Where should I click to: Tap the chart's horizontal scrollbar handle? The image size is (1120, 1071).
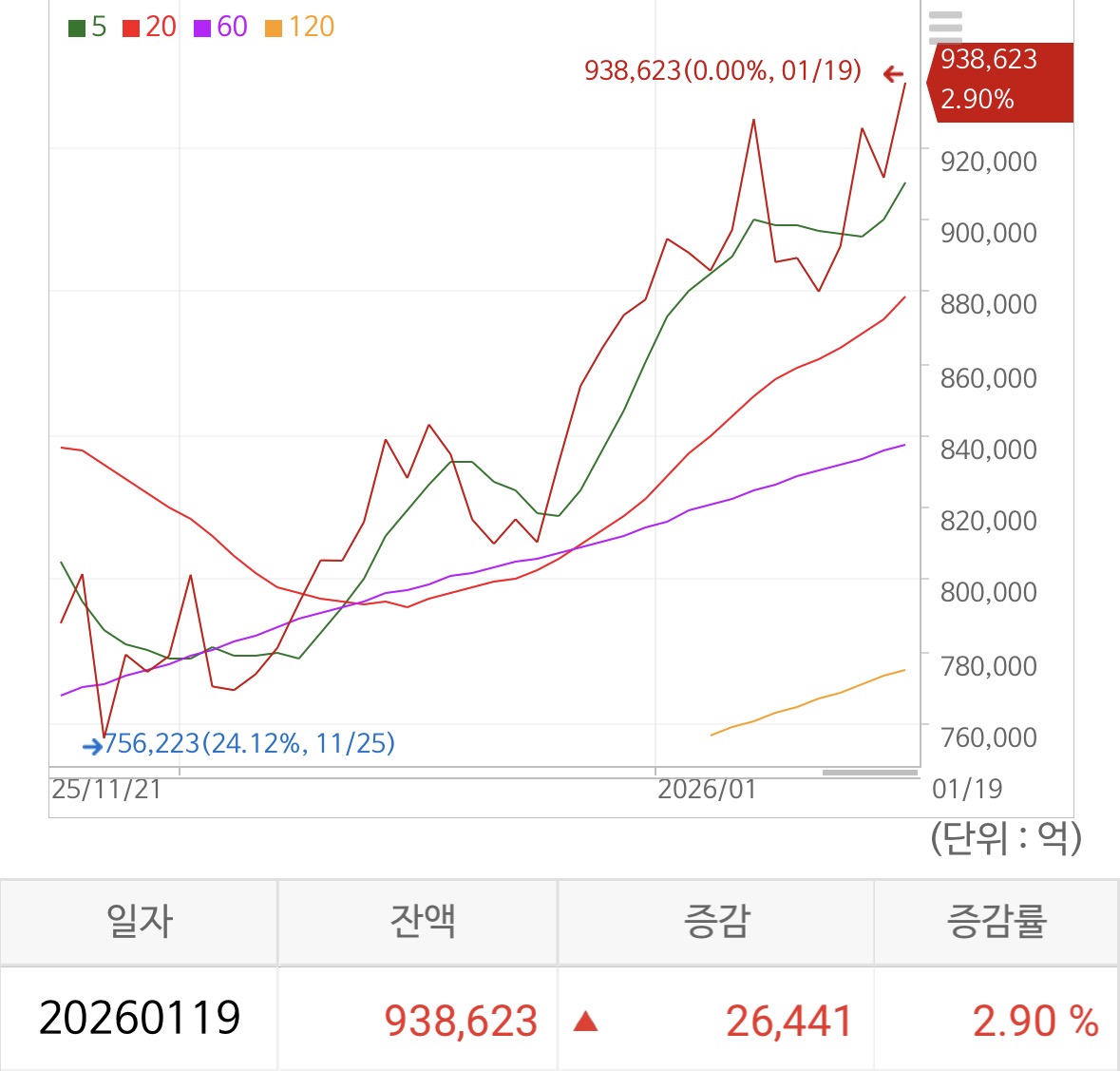click(x=869, y=773)
